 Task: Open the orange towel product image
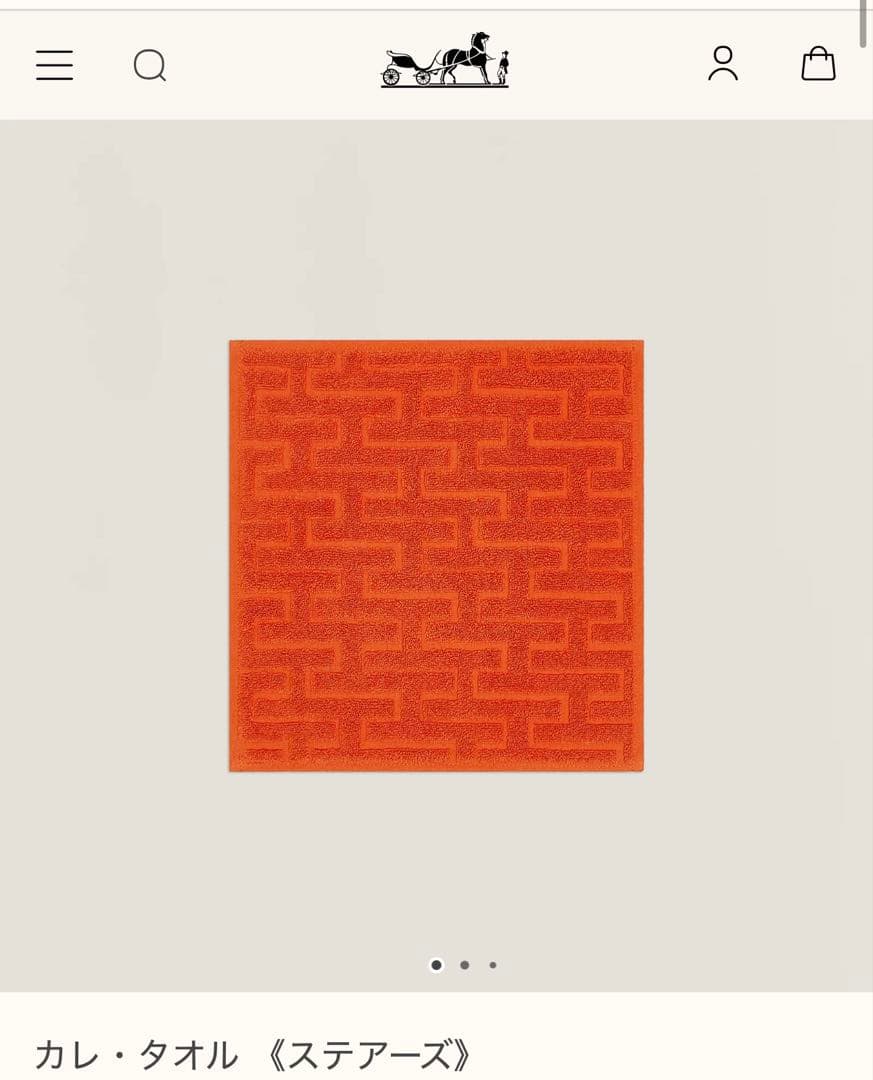(436, 556)
